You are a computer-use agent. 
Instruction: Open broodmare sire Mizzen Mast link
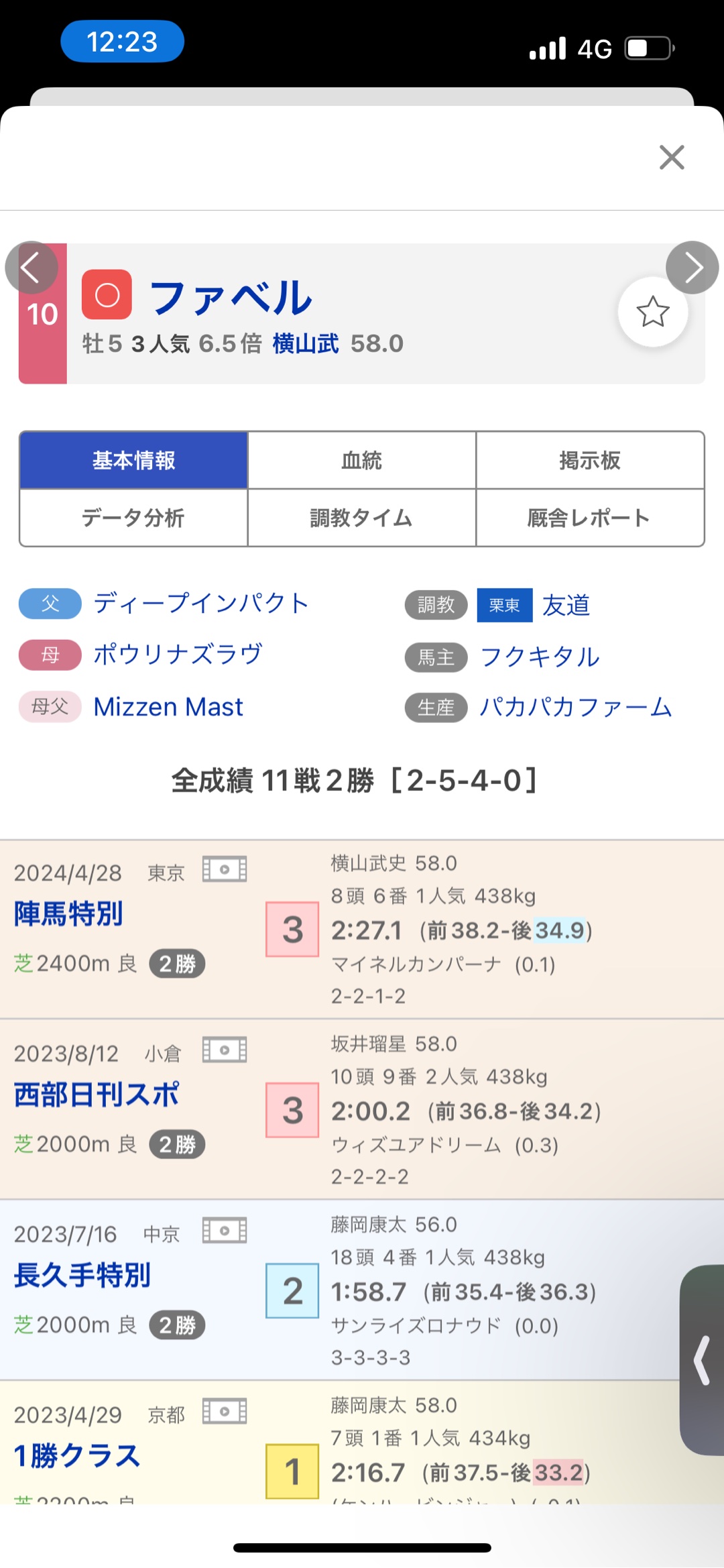coord(168,707)
